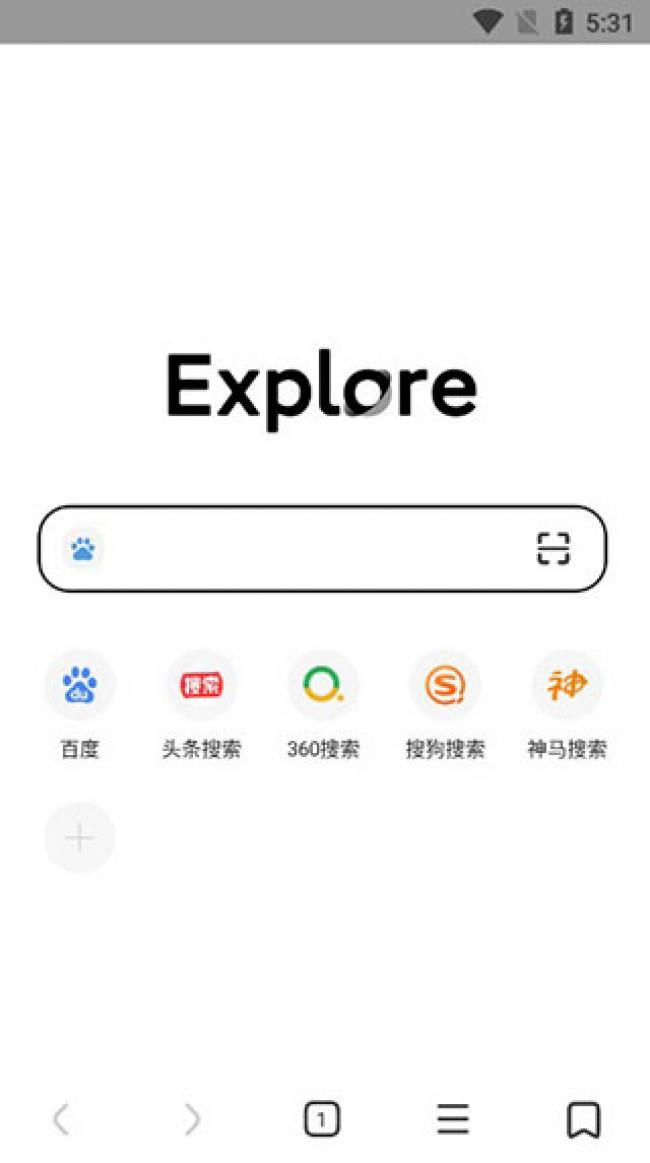Viewport: 650px width, 1163px height.
Task: Open the hamburger menu
Action: tap(453, 1119)
